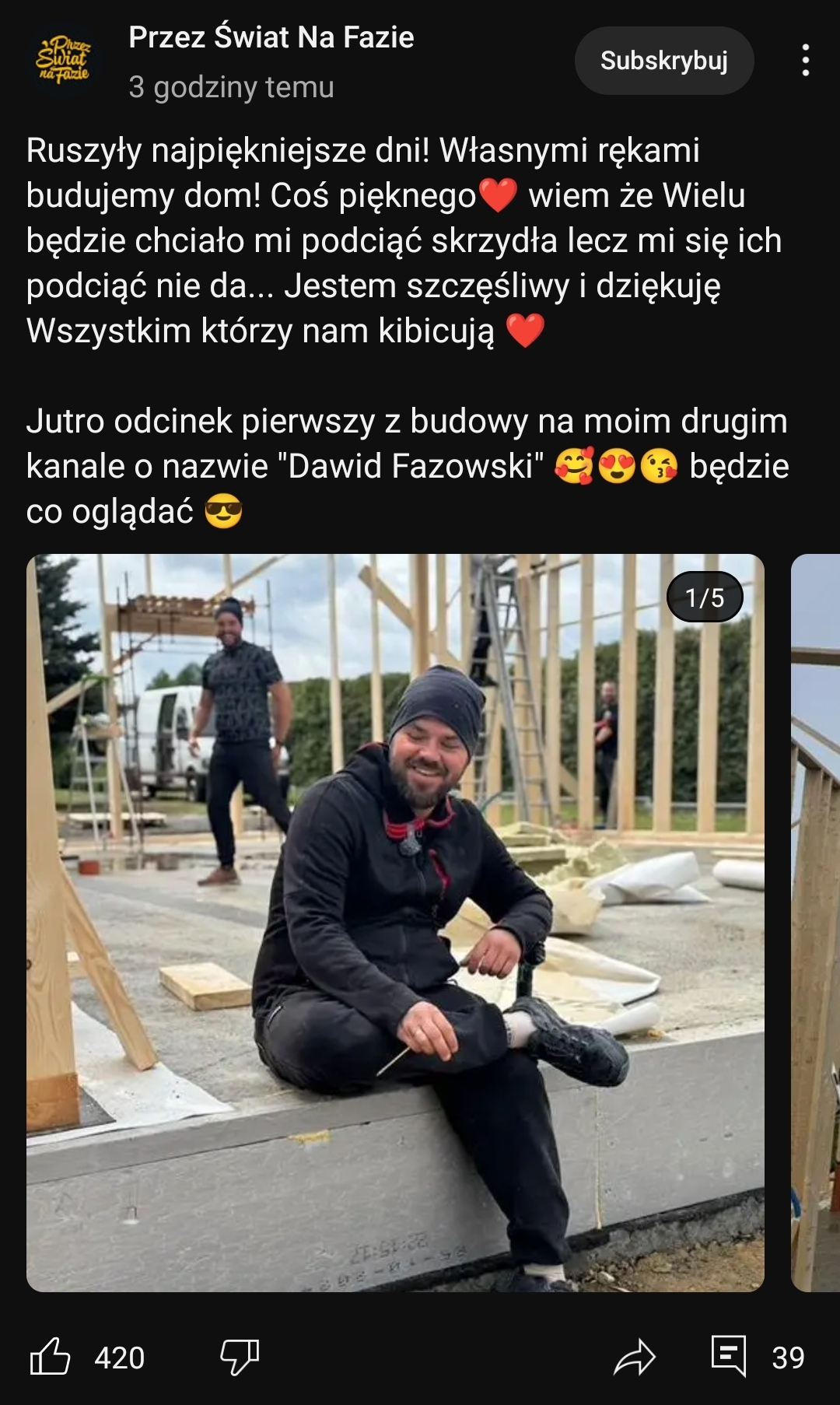Tap the Subskrybuj button
Image resolution: width=840 pixels, height=1405 pixels.
click(663, 61)
